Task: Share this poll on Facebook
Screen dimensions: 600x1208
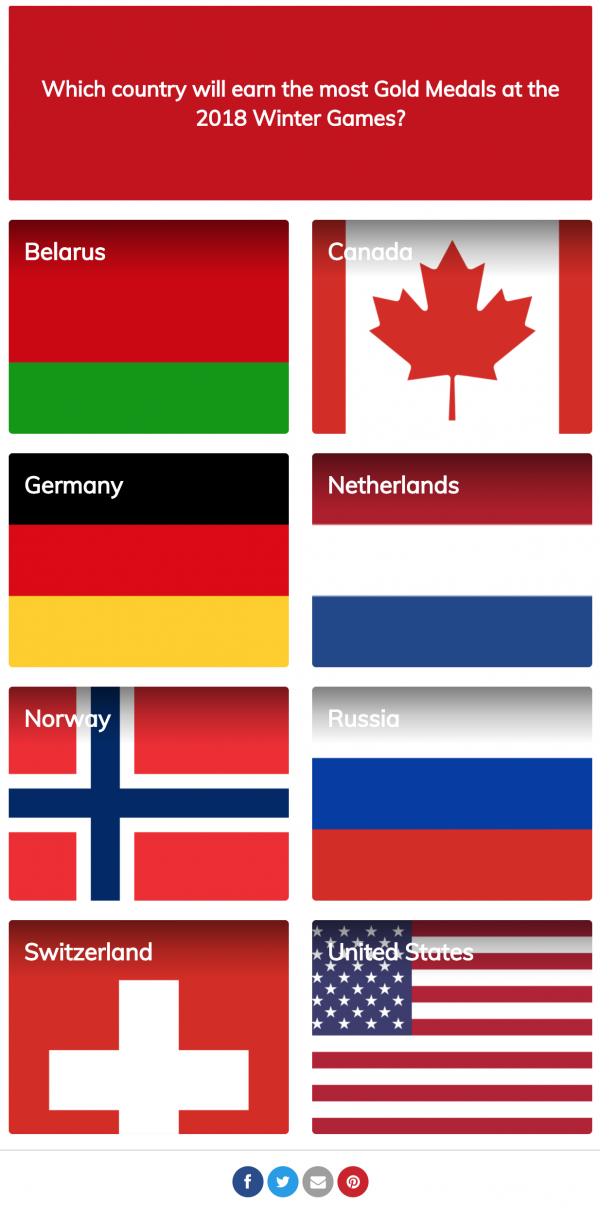Action: [x=248, y=1182]
